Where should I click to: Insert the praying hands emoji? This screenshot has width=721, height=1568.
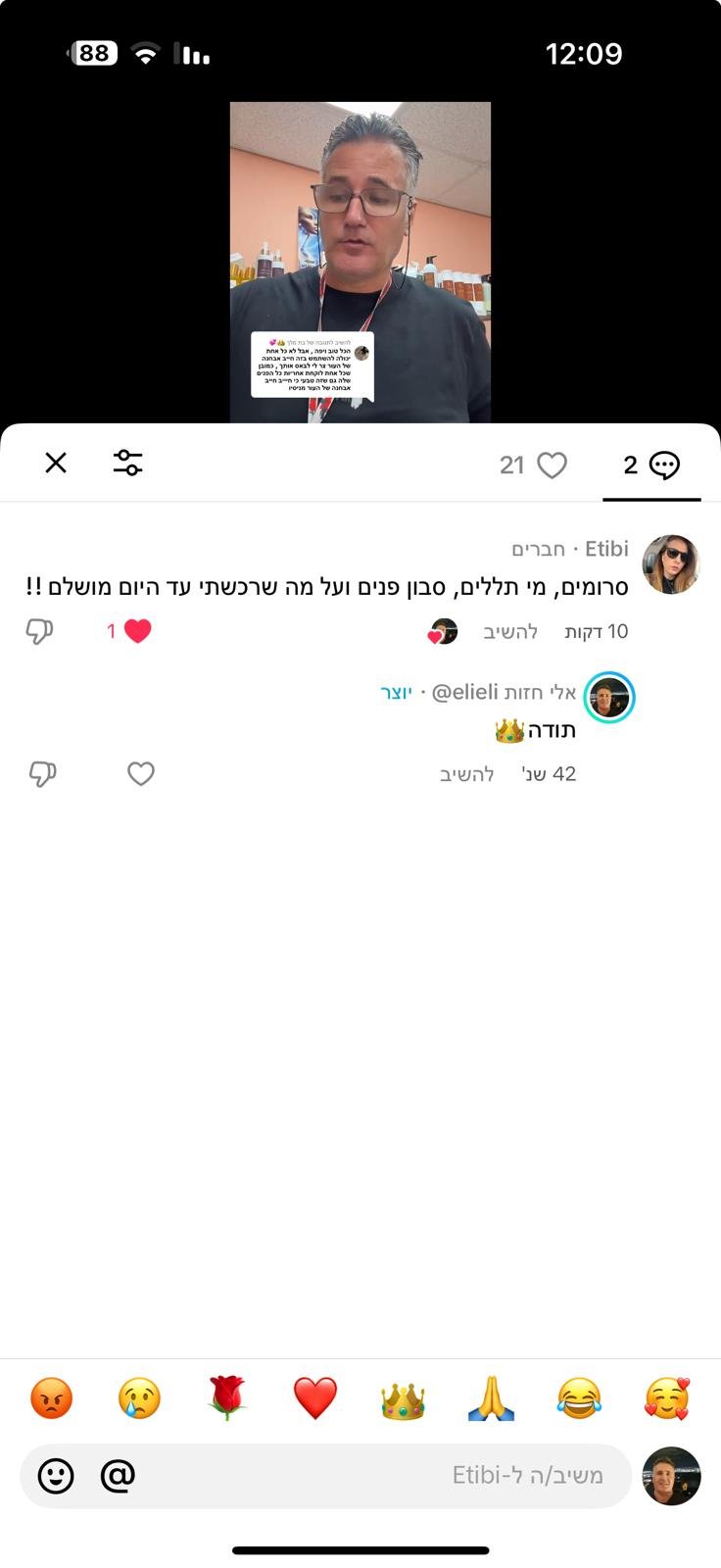[491, 1398]
